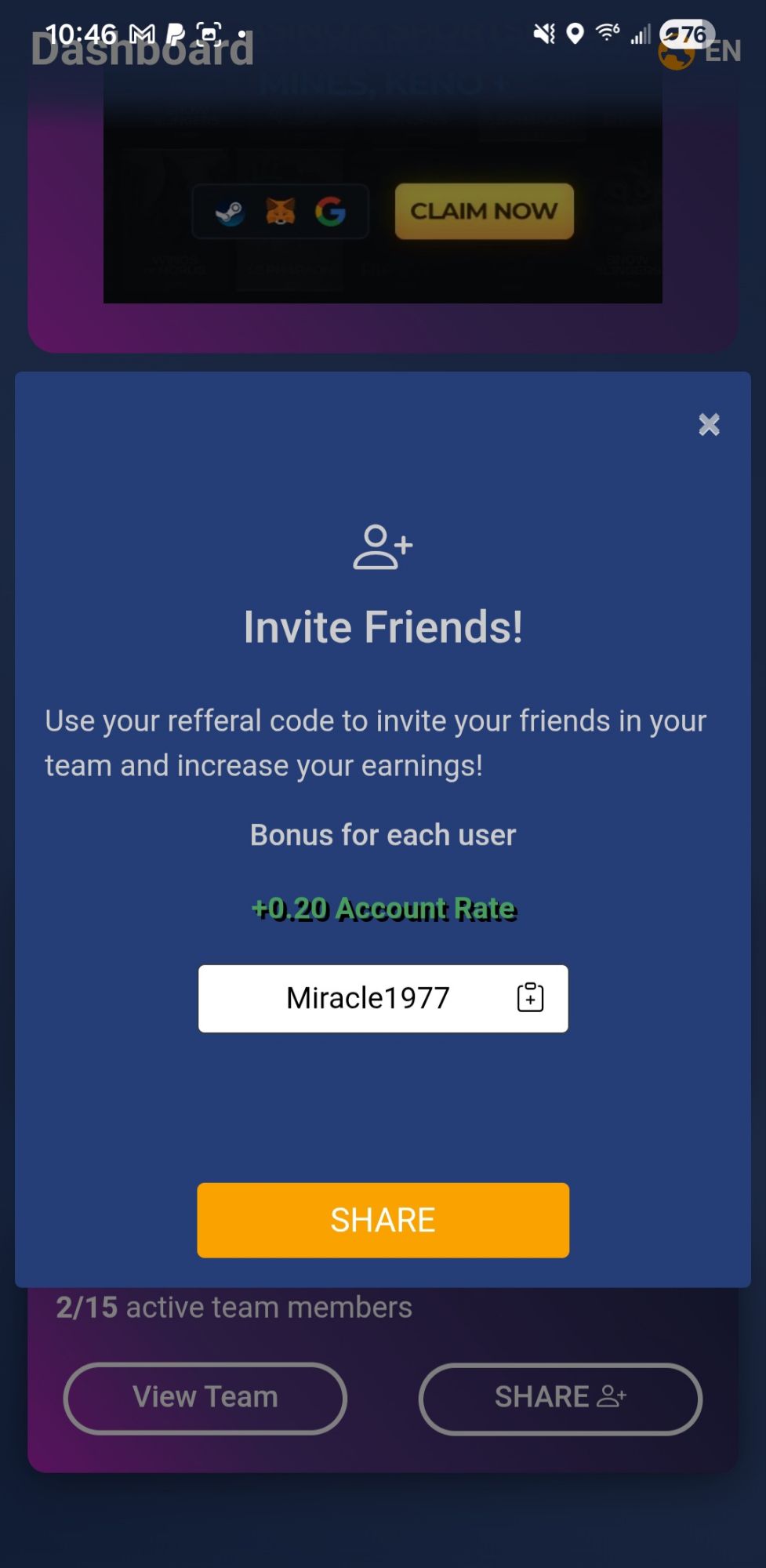
Task: Tap the vibrate mode icon in status bar
Action: pos(543,33)
